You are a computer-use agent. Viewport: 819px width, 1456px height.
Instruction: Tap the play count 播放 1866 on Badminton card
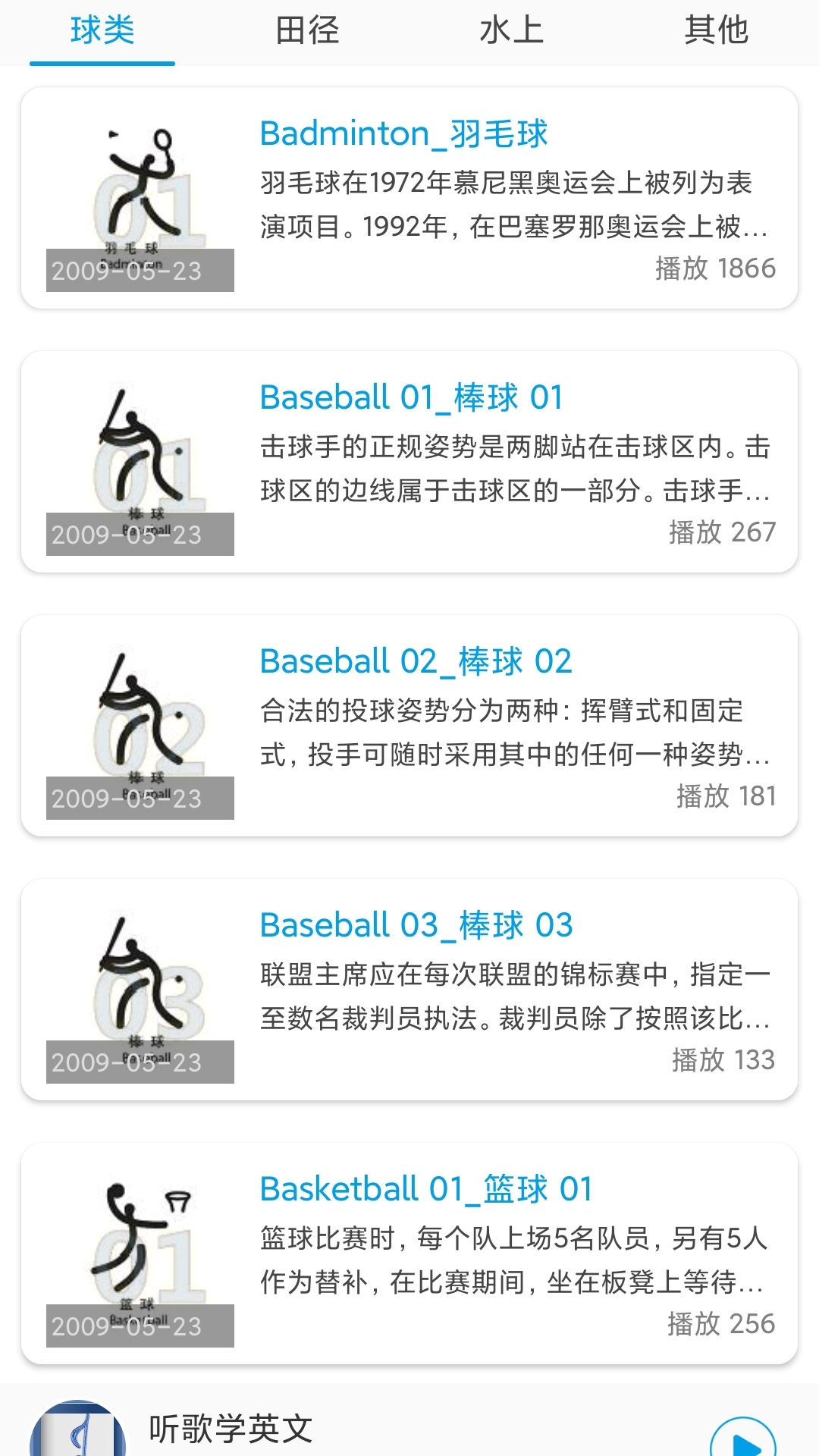click(714, 267)
